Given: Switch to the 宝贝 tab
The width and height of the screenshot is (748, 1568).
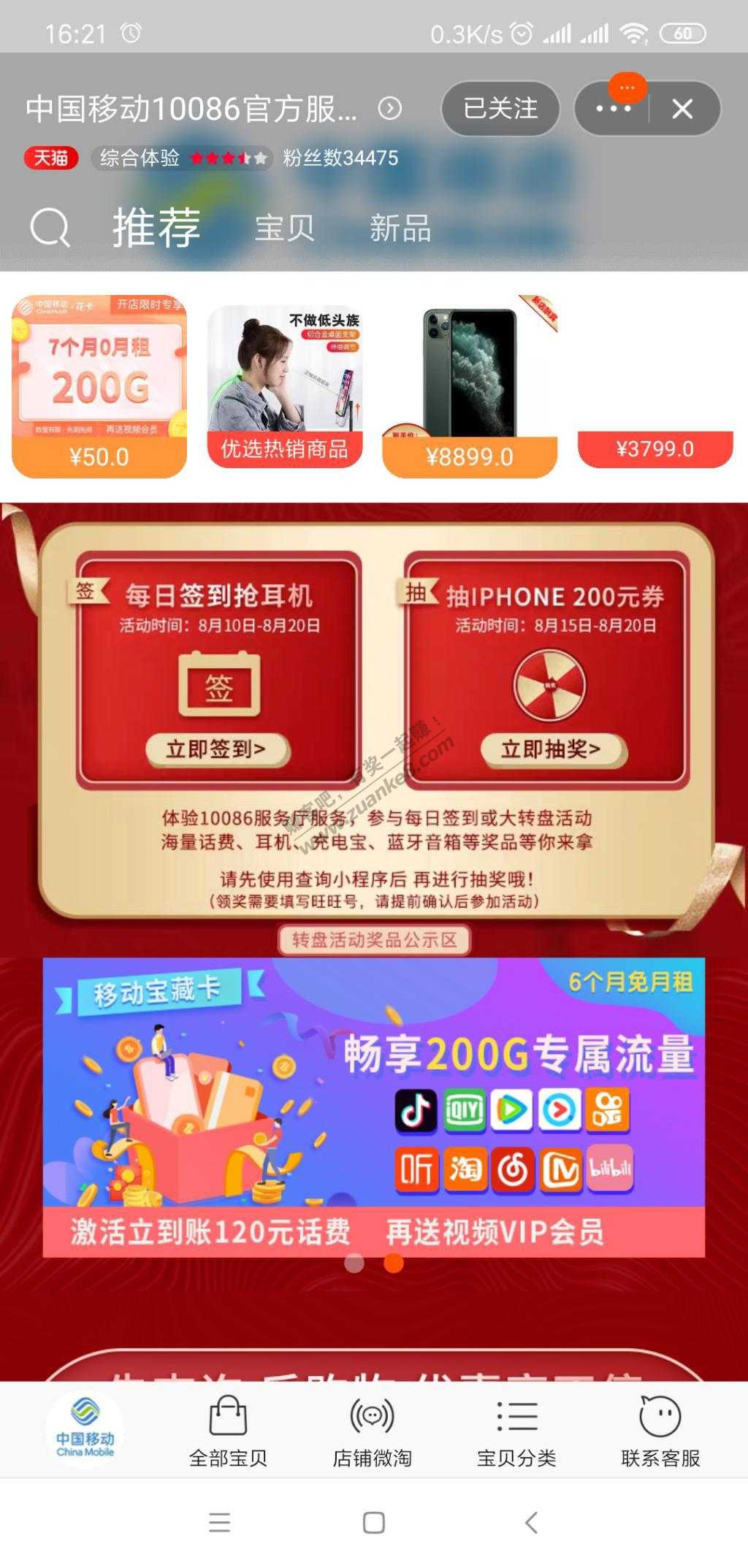Looking at the screenshot, I should coord(284,228).
